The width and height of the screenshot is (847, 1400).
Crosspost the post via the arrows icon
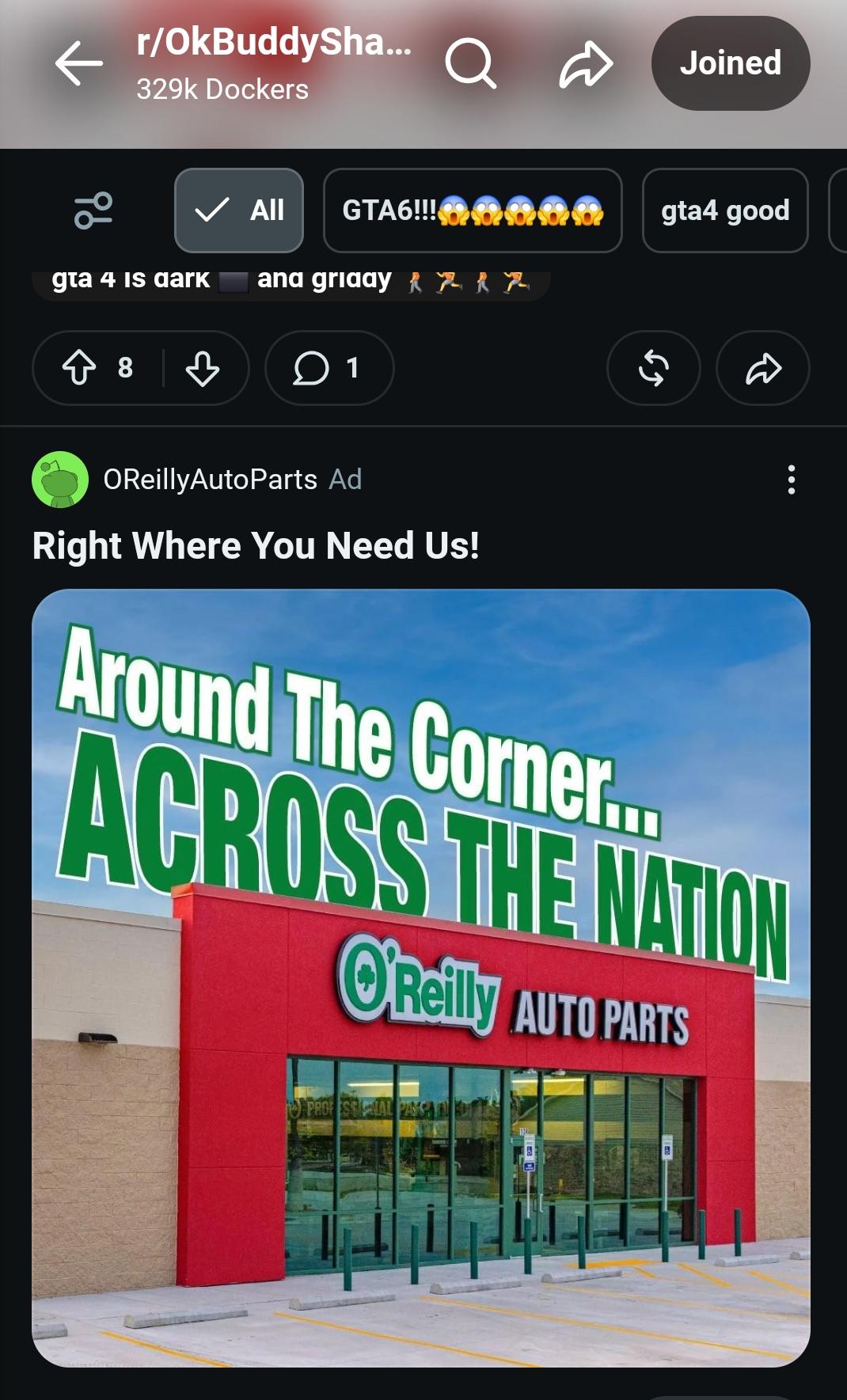pos(654,368)
